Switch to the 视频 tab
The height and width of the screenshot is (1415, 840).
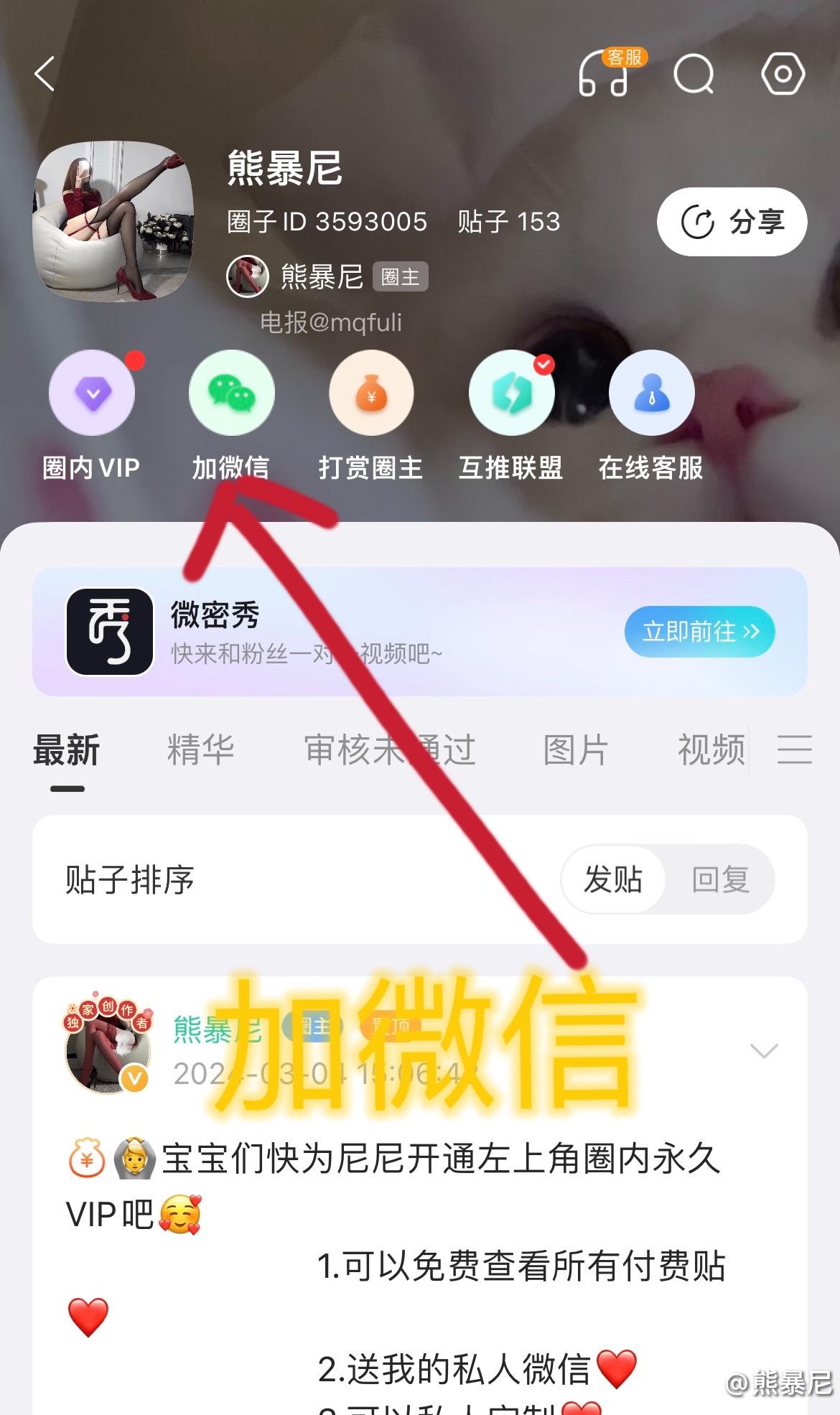click(x=711, y=750)
